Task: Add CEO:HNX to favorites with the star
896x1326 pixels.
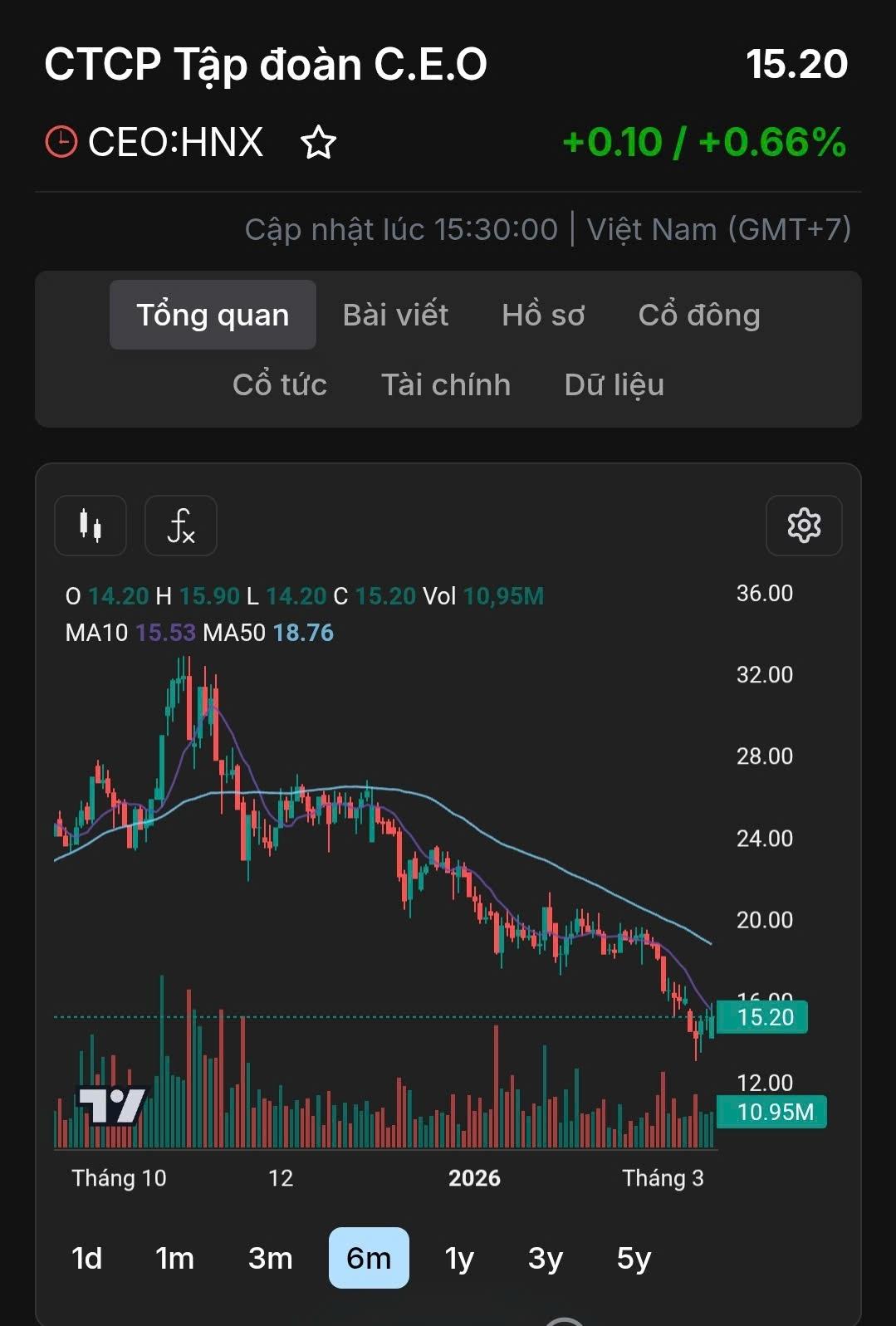Action: (318, 143)
